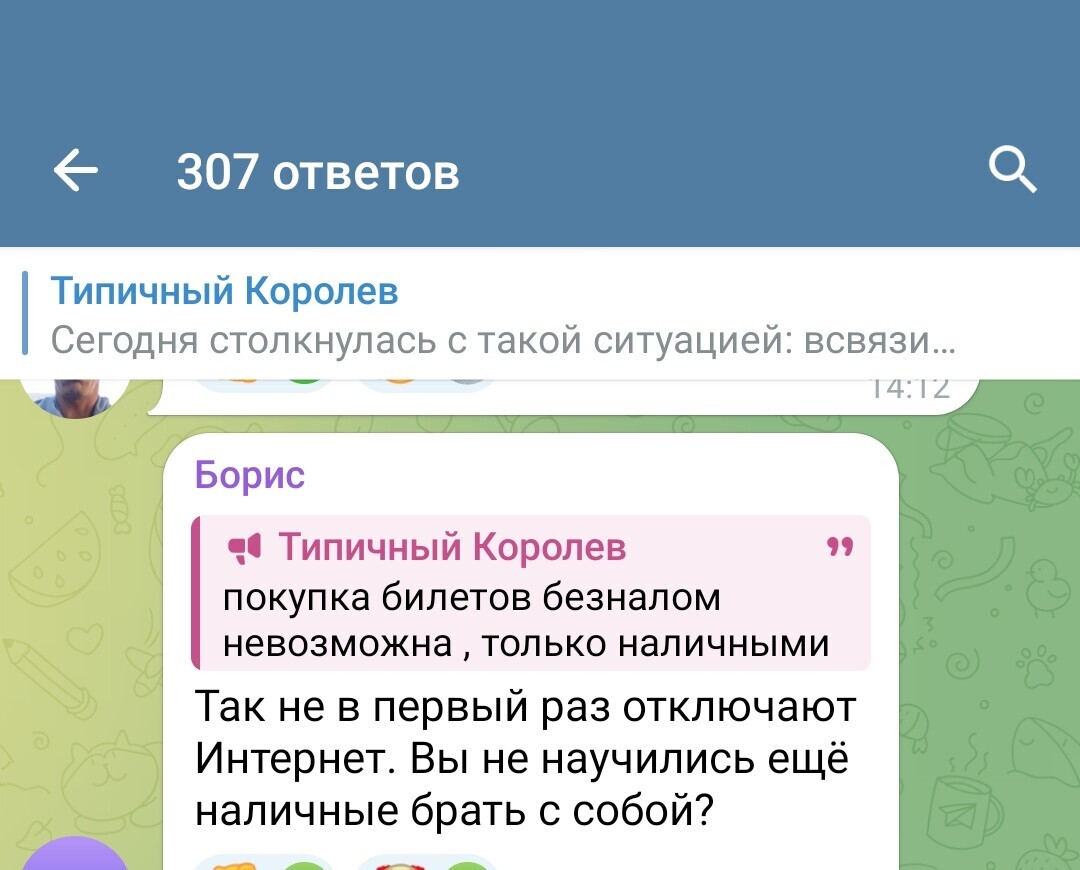The width and height of the screenshot is (1080, 870).
Task: Tap the quoted Типичный Королев message in Борис's reply
Action: pos(530,594)
